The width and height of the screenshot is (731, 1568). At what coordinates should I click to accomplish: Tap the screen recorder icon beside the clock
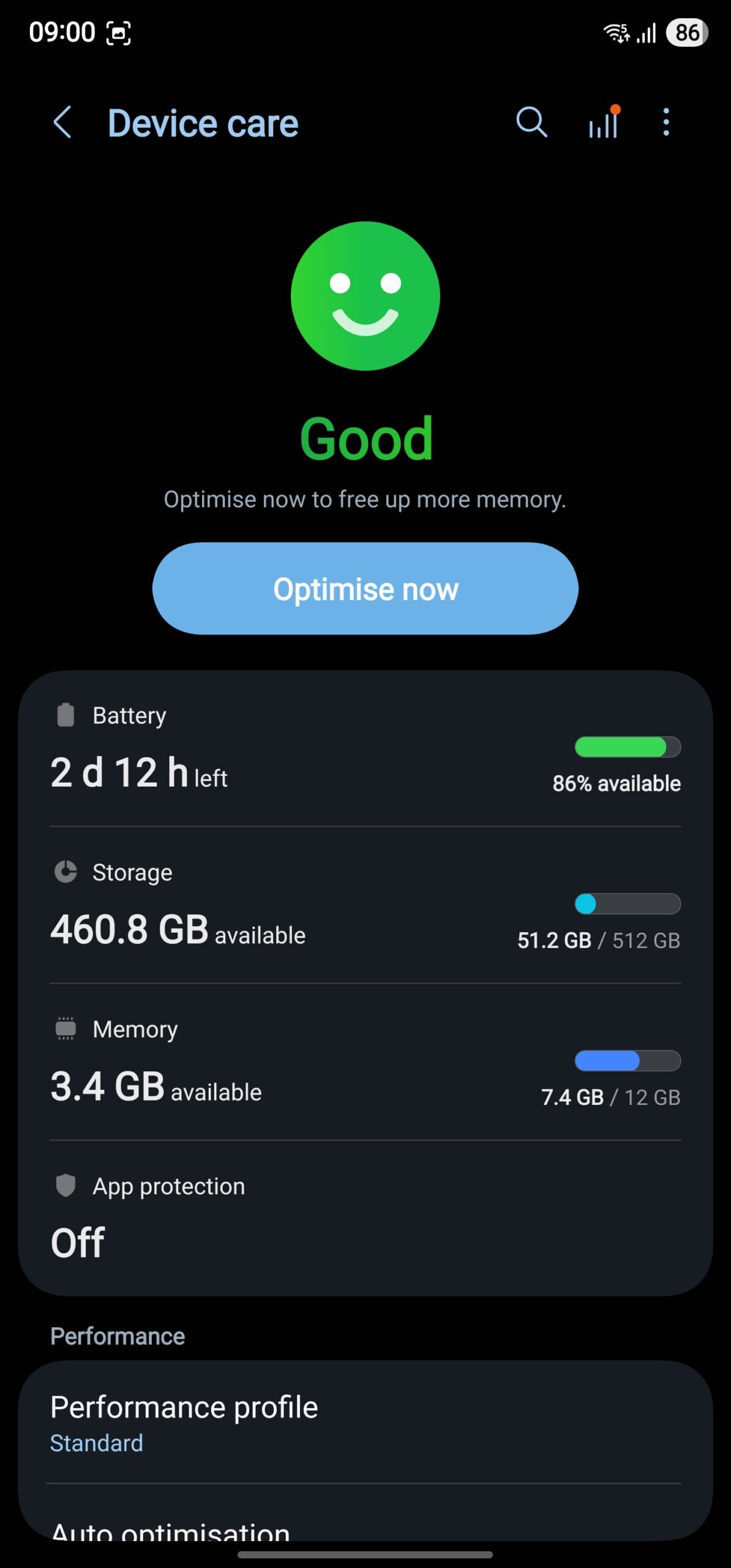coord(120,32)
